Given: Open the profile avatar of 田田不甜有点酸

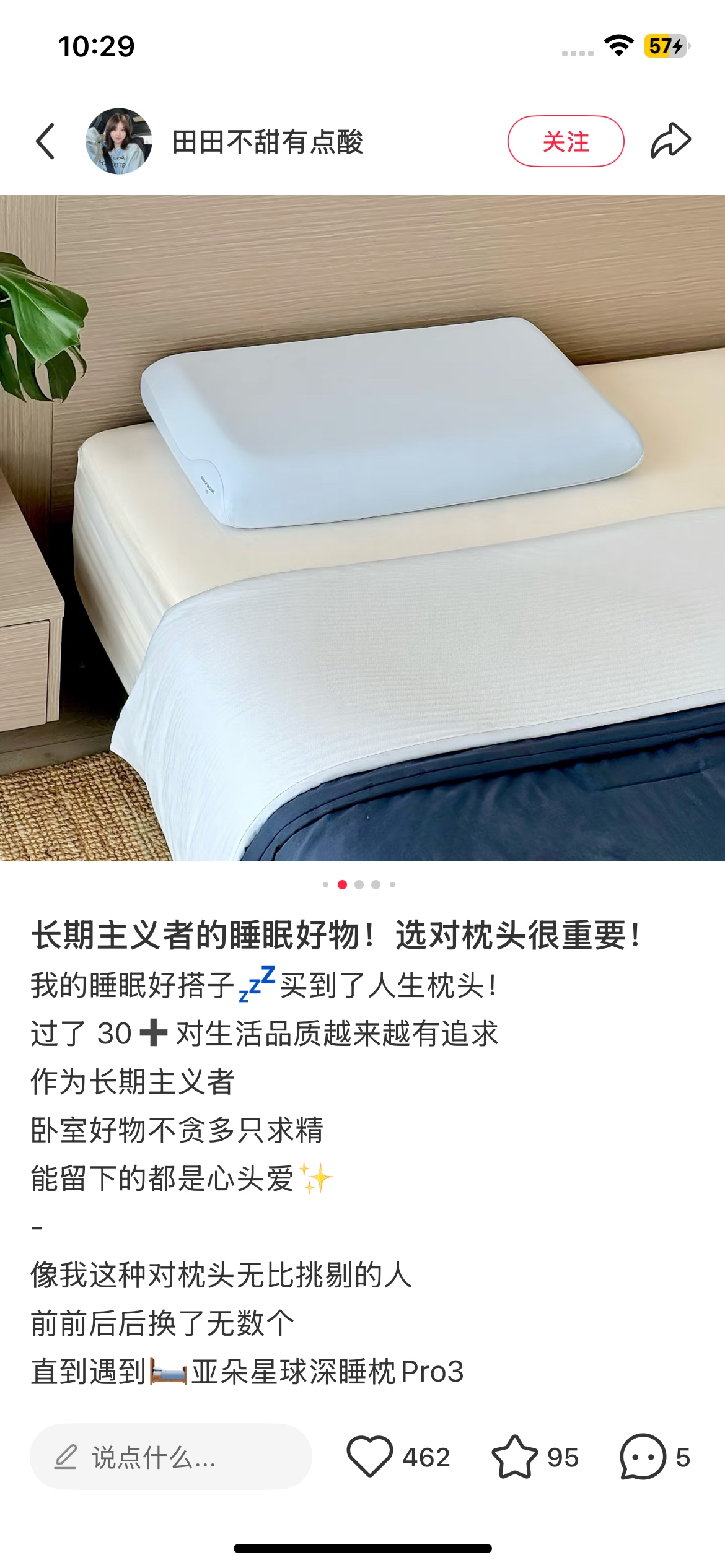Looking at the screenshot, I should pos(119,141).
